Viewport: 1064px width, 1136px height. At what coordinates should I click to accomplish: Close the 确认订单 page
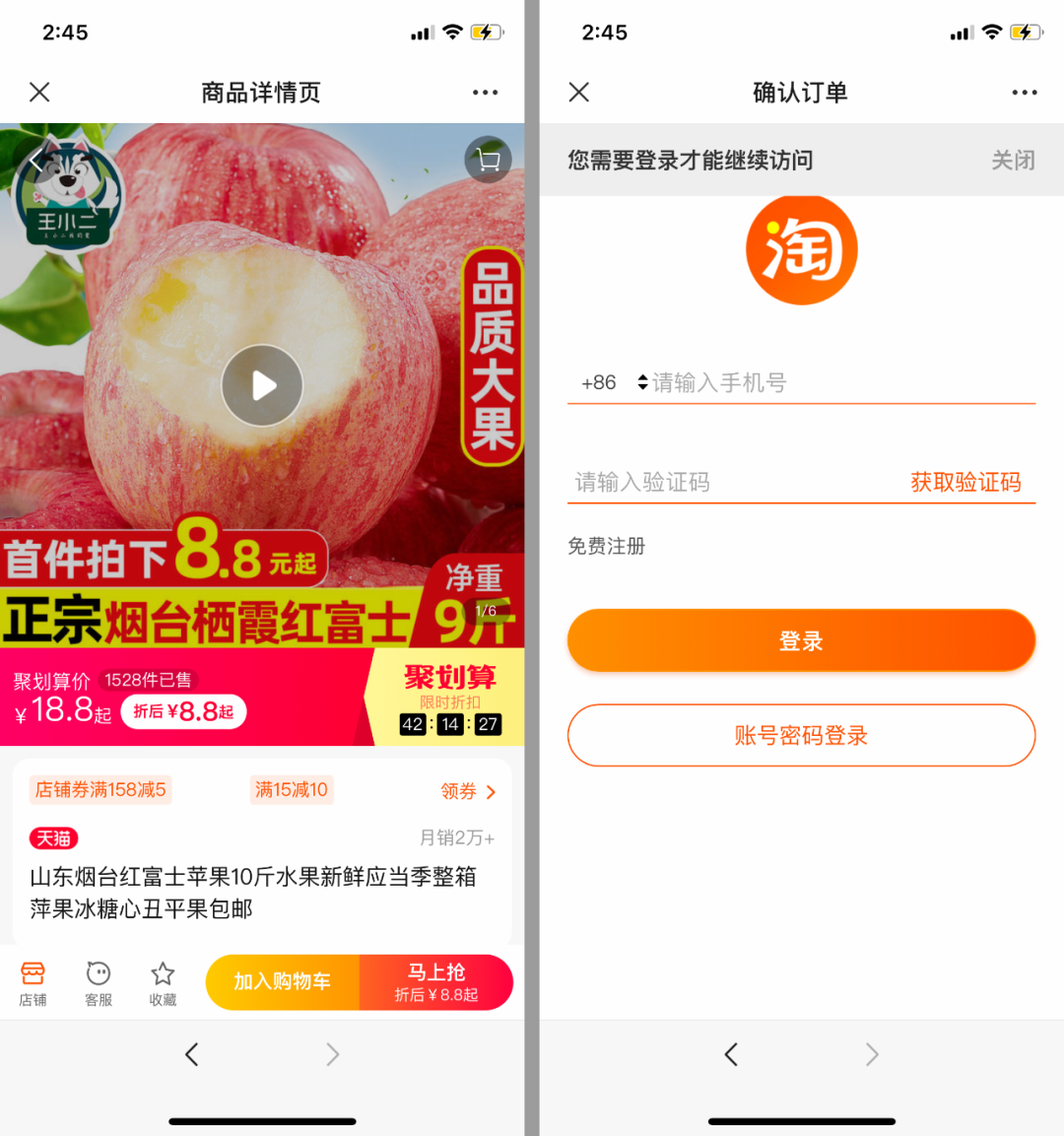click(x=579, y=92)
